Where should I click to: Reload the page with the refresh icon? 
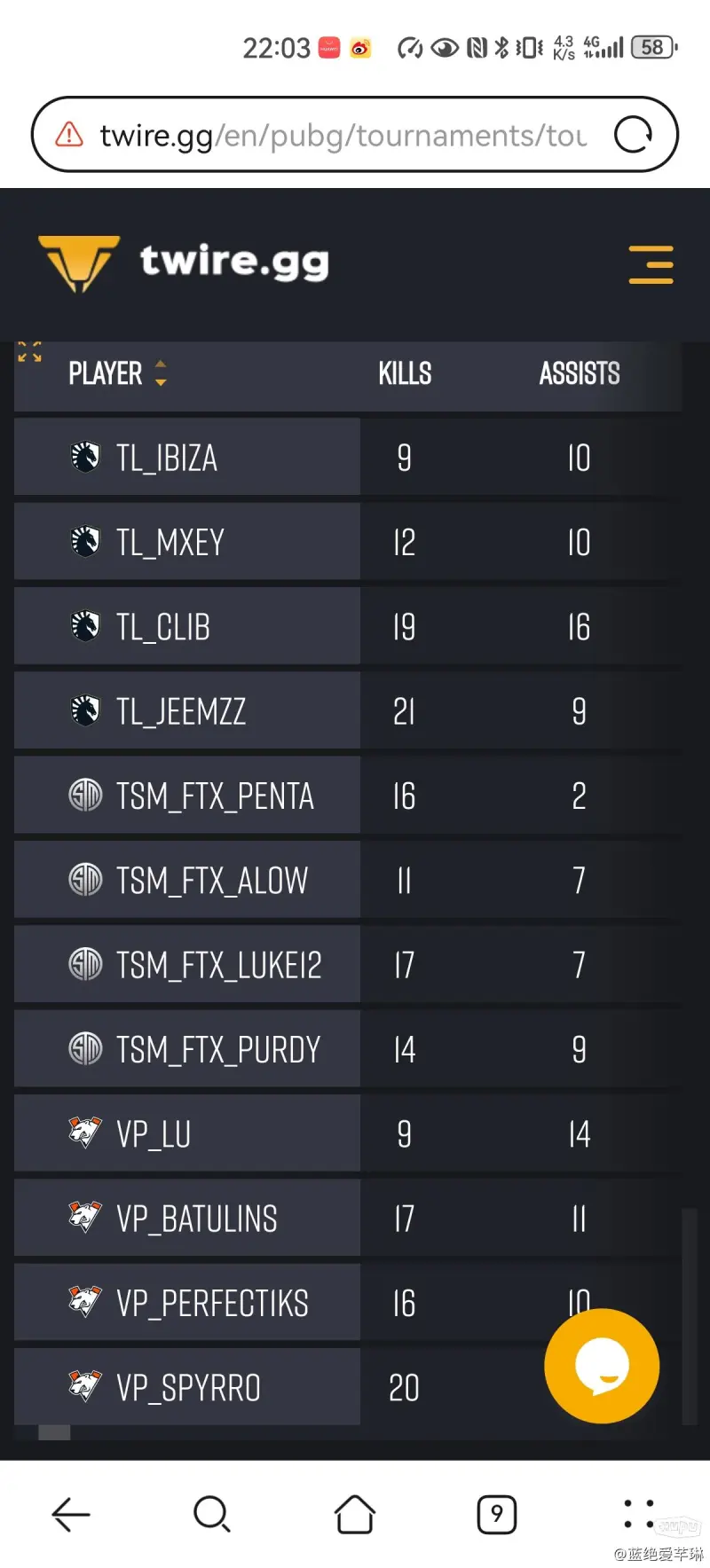tap(634, 136)
